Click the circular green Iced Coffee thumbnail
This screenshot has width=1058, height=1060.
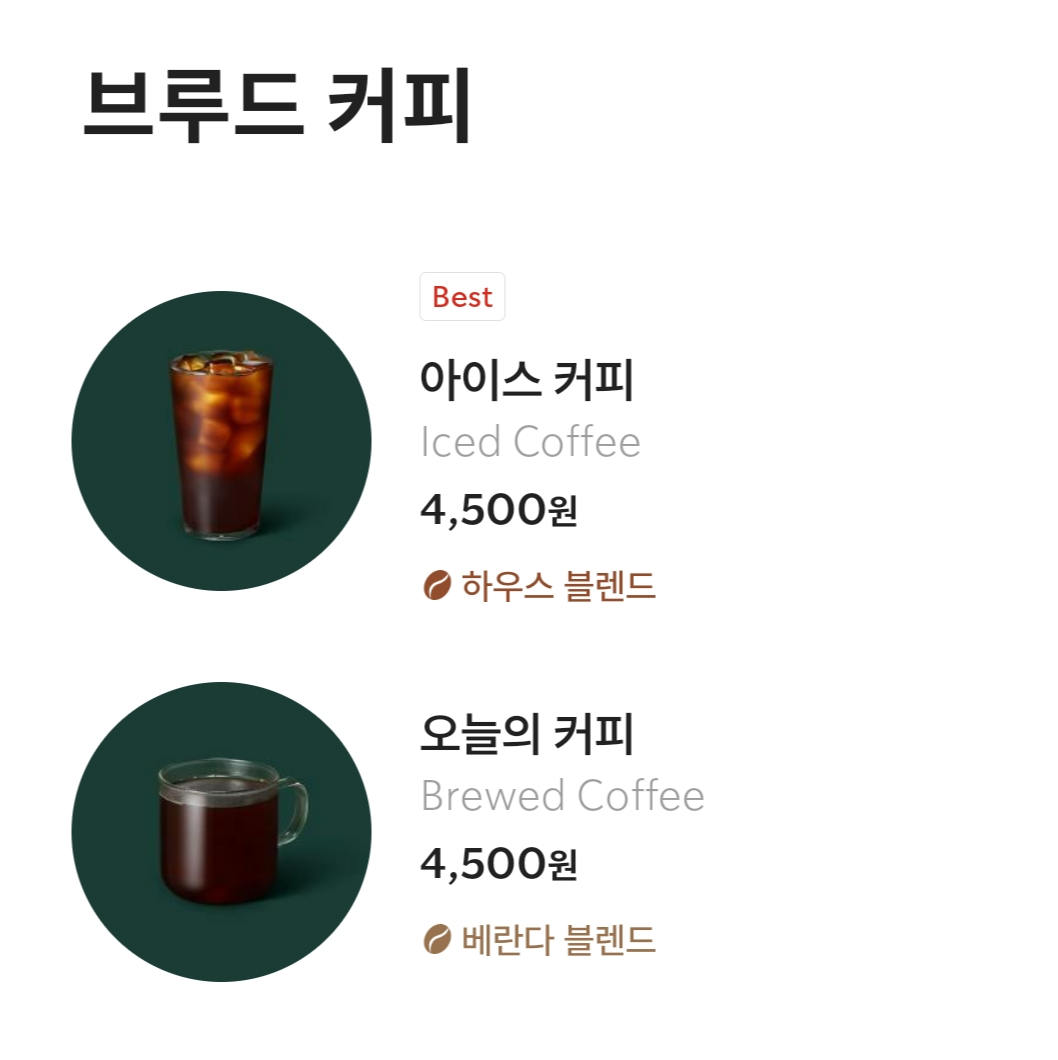[220, 440]
